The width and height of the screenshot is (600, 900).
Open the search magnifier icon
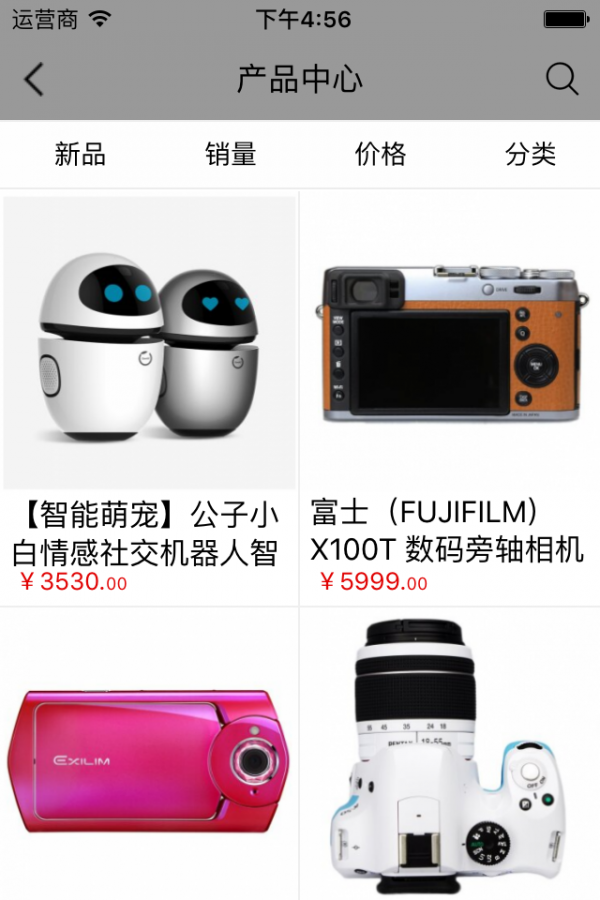562,79
